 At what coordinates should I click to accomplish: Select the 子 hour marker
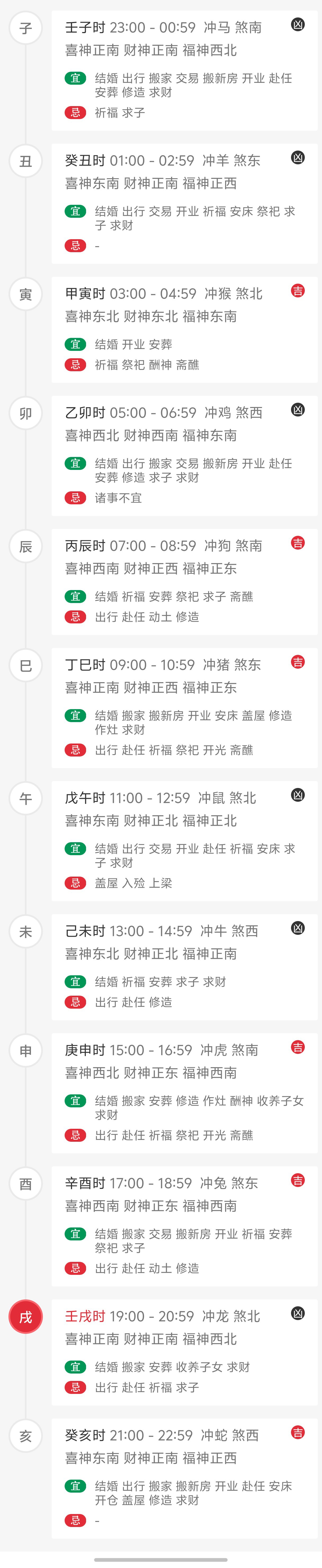pos(26,28)
